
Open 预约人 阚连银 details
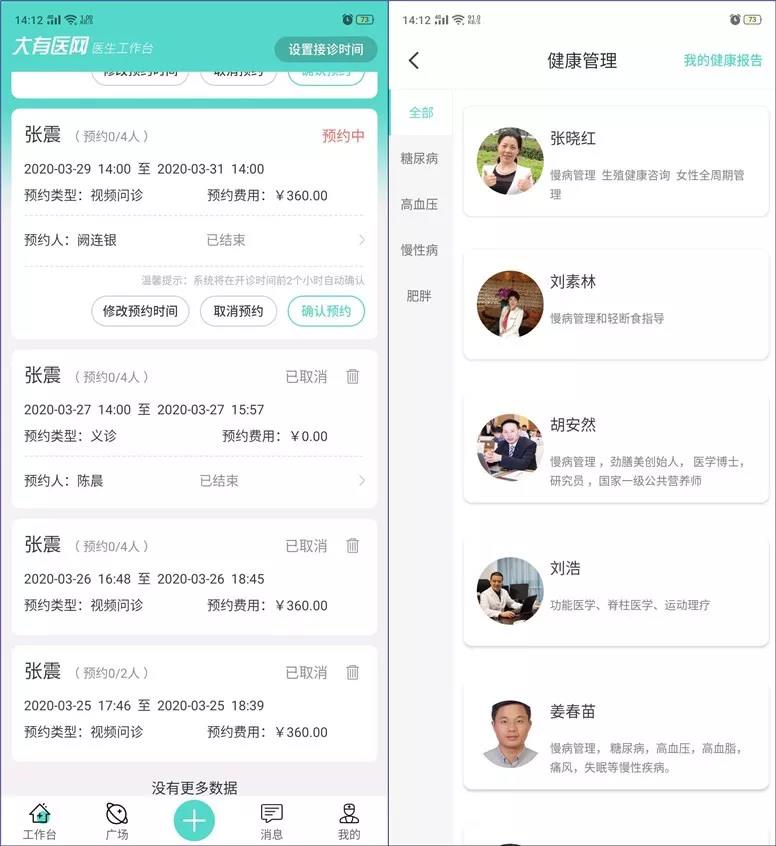coord(195,240)
